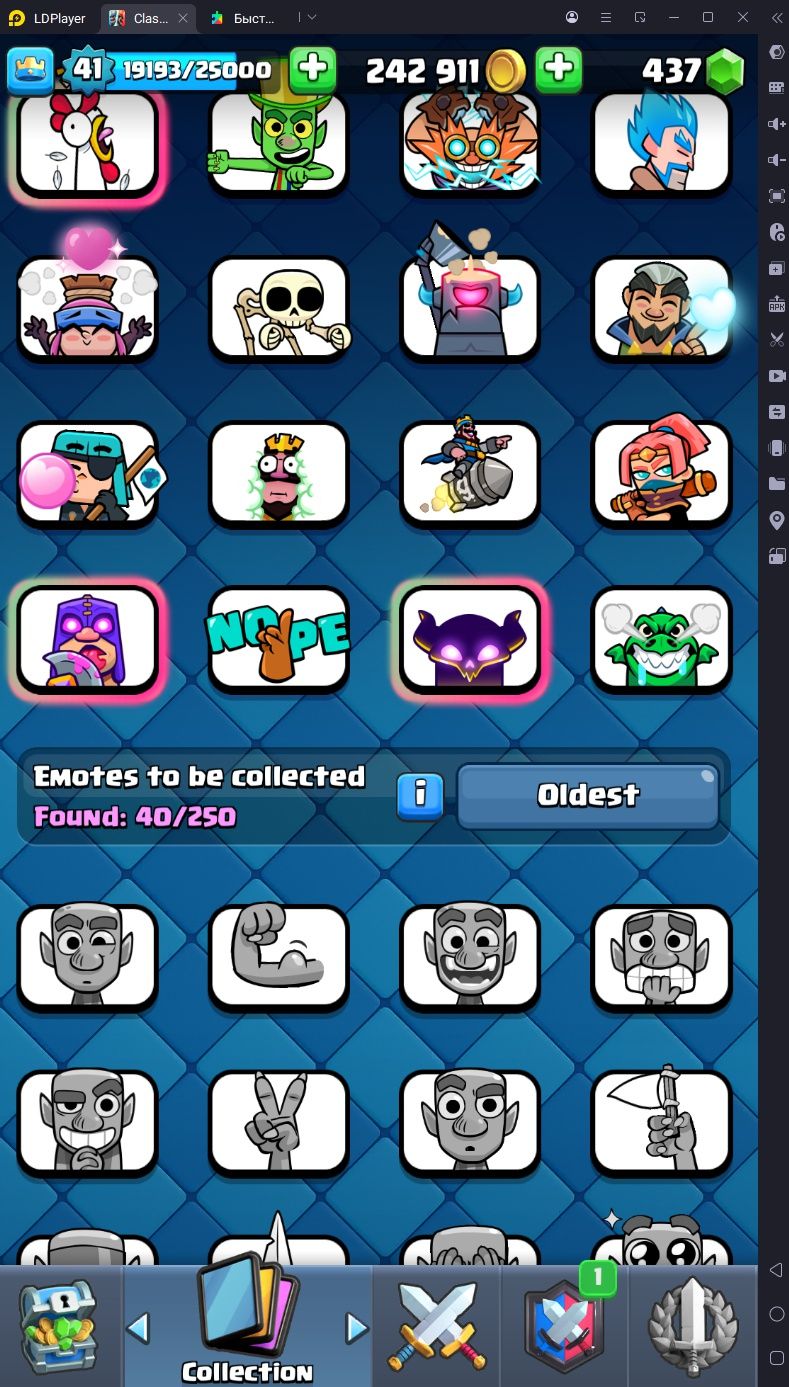View the locked peace sign hand emote
Image resolution: width=789 pixels, height=1387 pixels.
click(x=279, y=1122)
